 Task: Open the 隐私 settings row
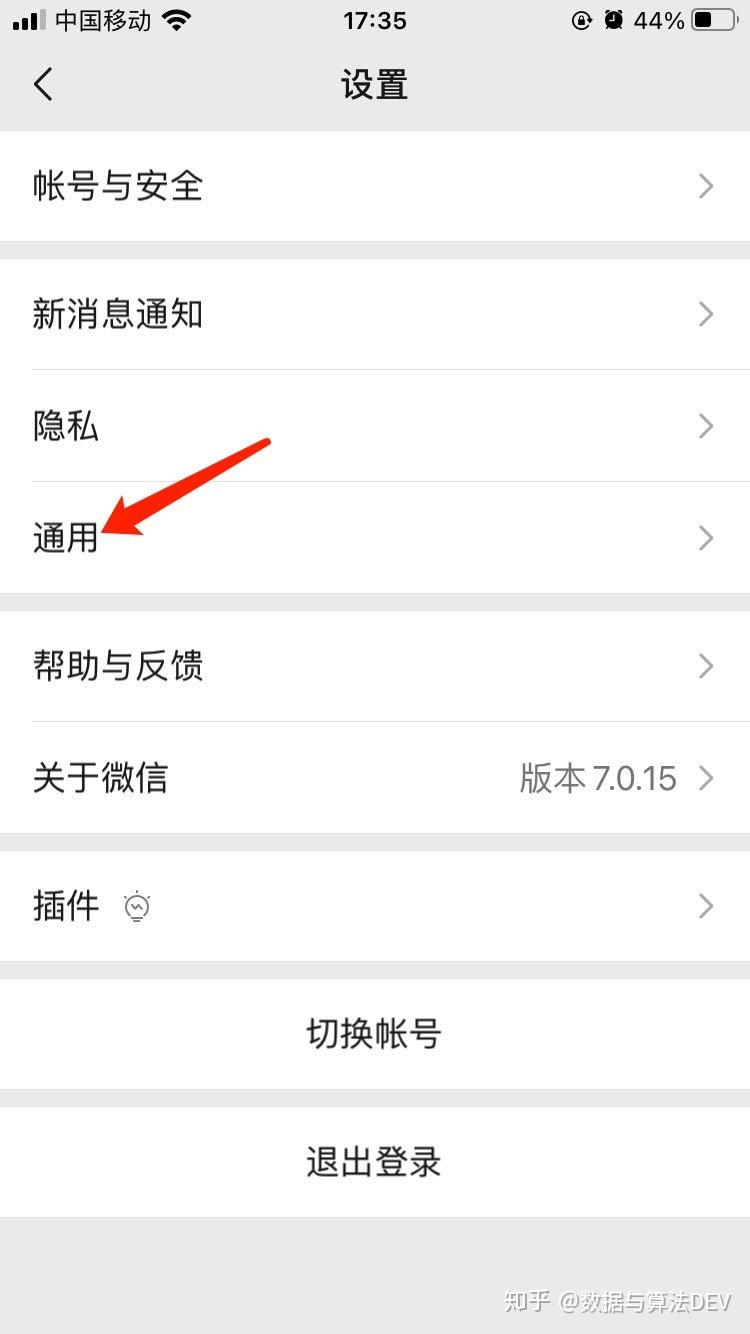point(375,427)
